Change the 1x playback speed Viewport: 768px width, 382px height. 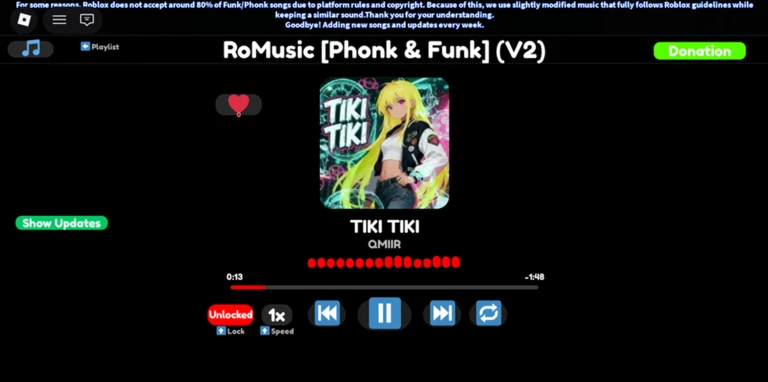click(x=277, y=315)
